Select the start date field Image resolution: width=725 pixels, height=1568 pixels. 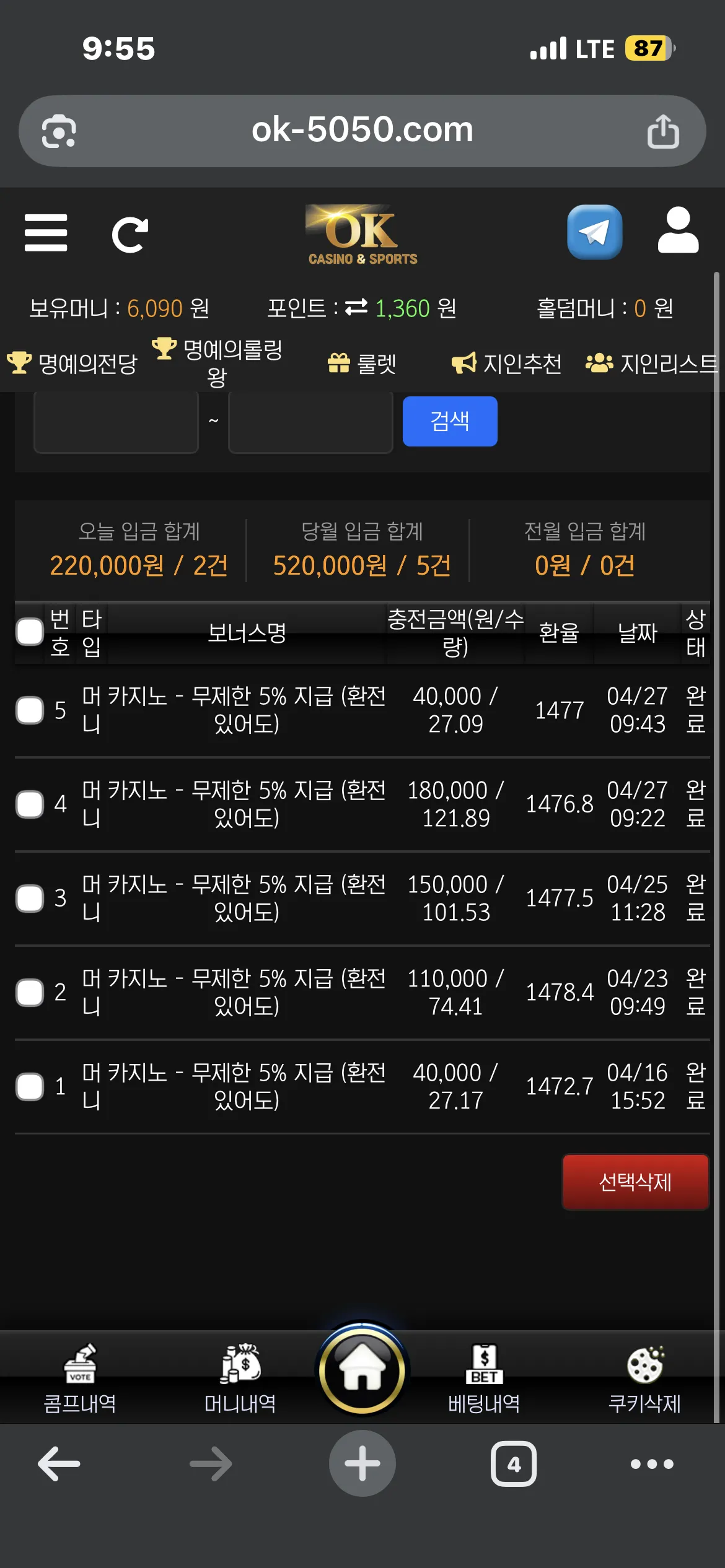pos(116,422)
